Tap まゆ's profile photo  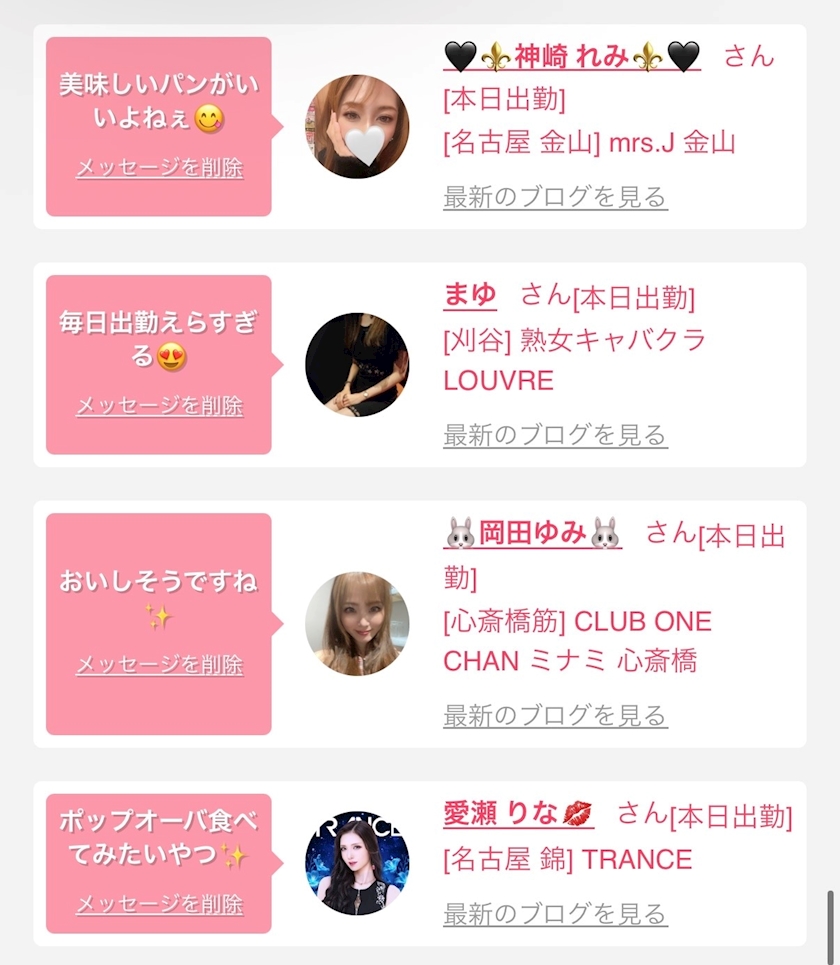[x=357, y=365]
